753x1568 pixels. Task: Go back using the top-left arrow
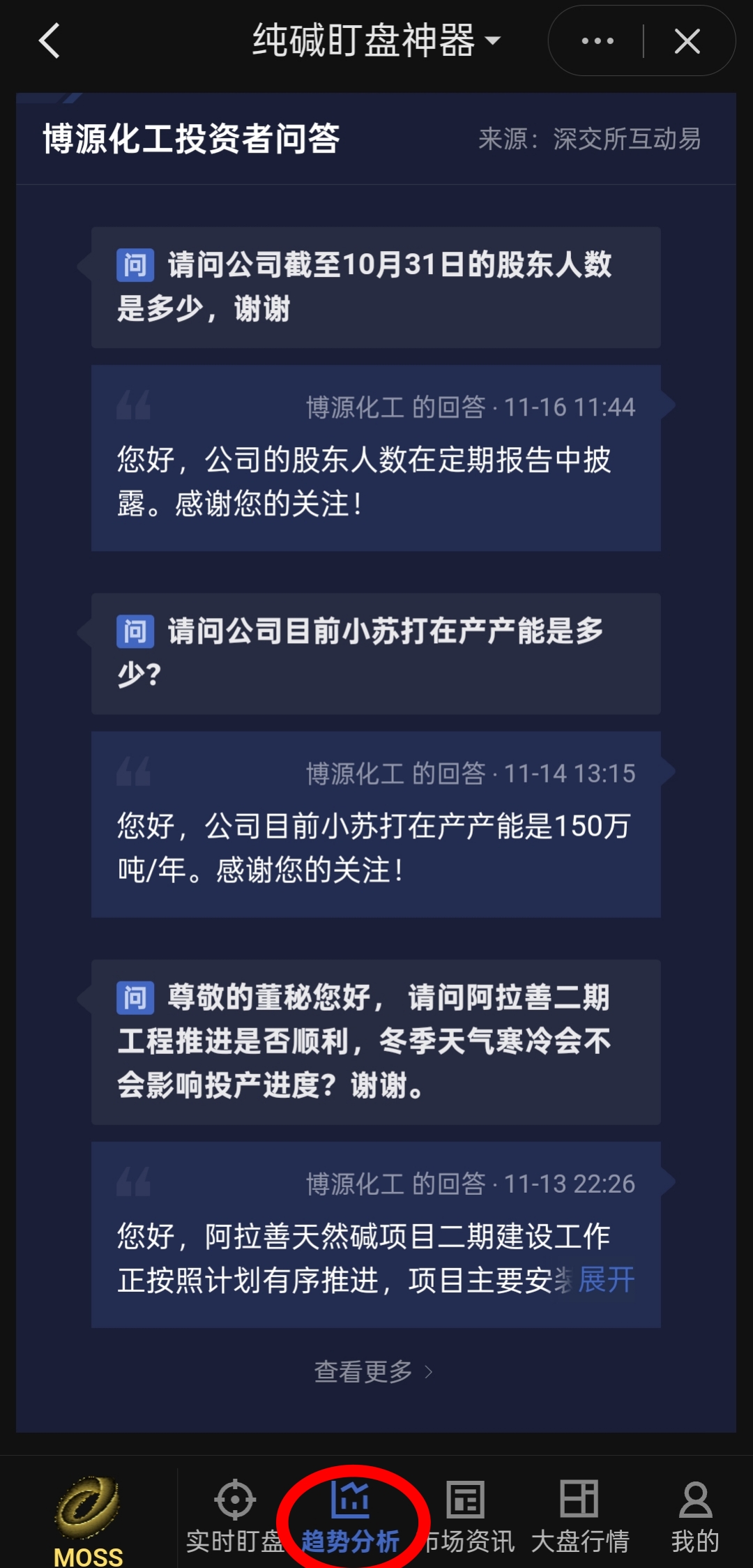click(49, 40)
